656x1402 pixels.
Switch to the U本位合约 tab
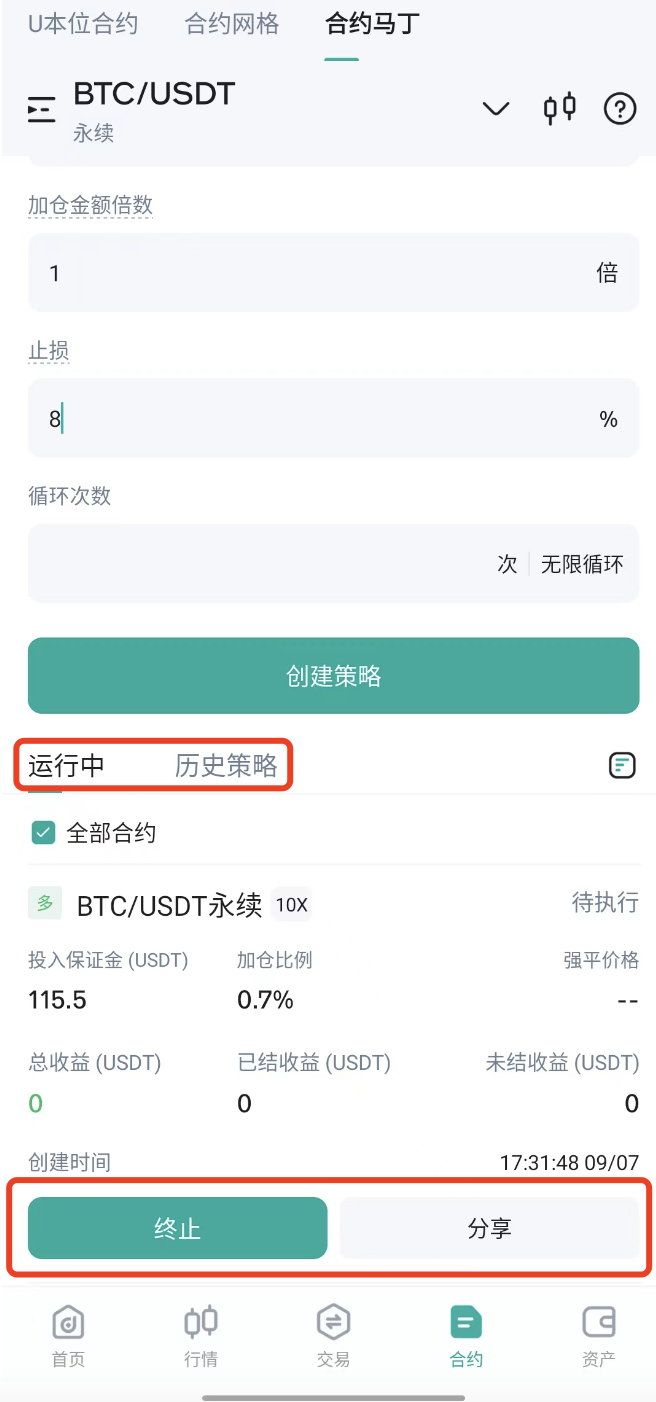pyautogui.click(x=83, y=24)
